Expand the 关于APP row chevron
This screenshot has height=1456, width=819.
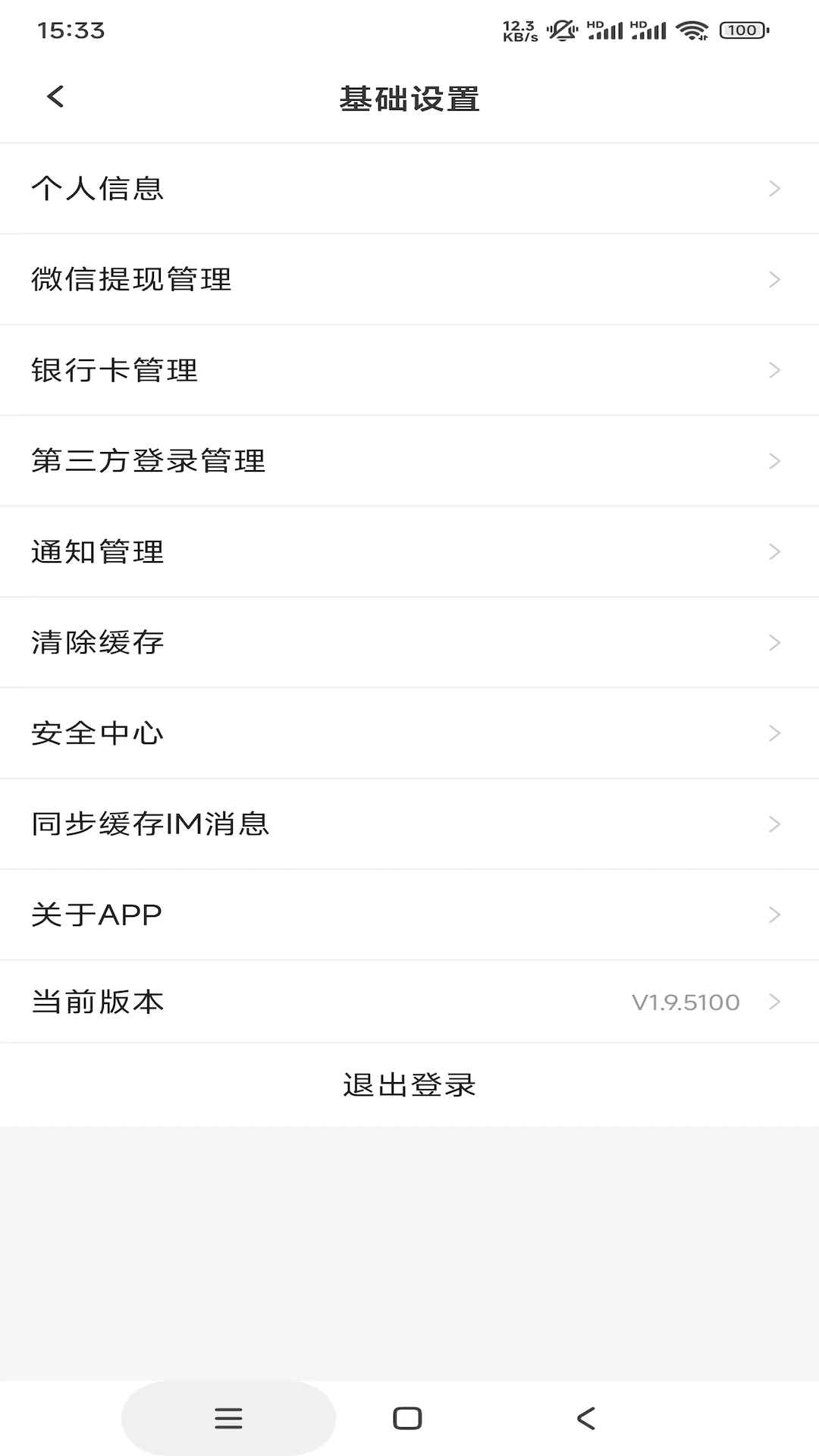(x=774, y=915)
